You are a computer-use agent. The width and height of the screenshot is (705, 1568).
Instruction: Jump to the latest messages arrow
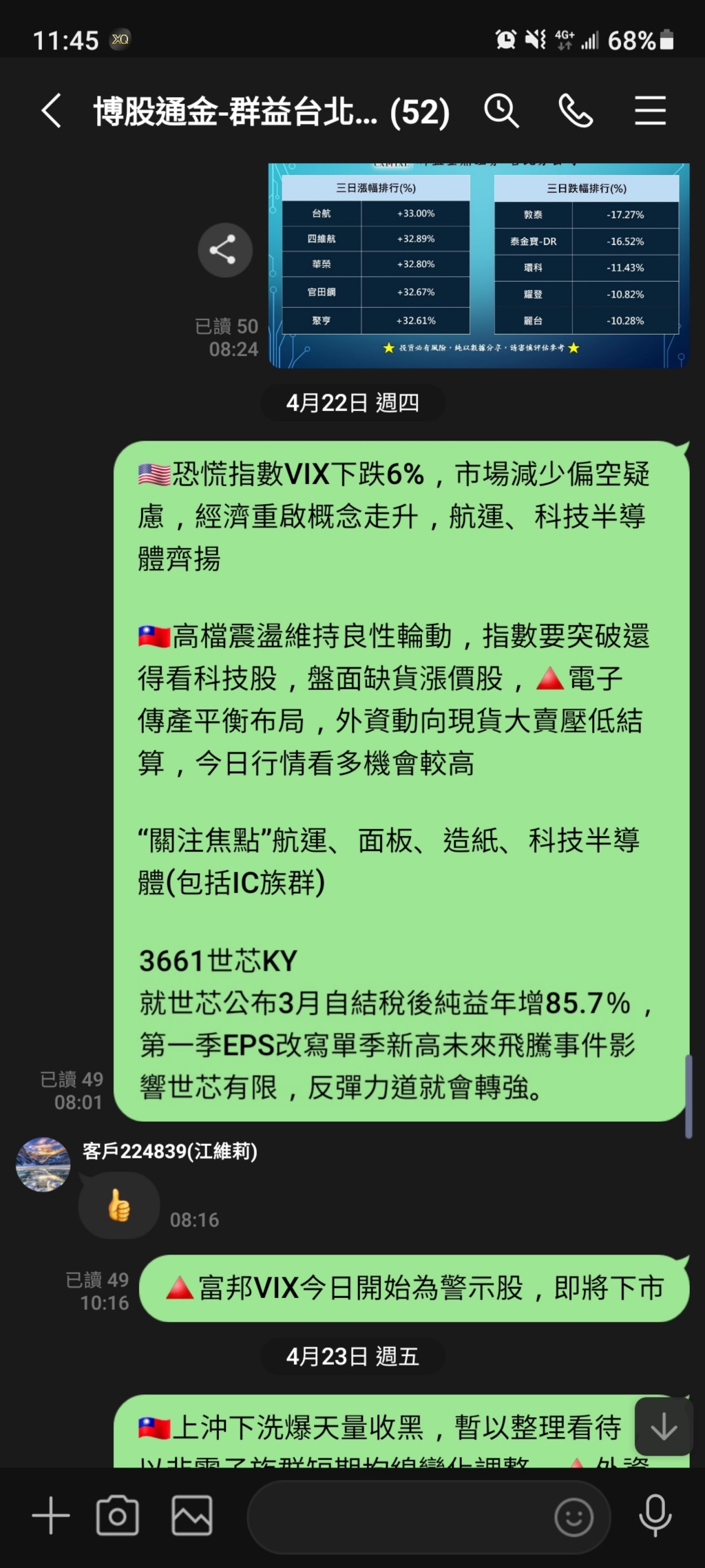click(x=664, y=1426)
